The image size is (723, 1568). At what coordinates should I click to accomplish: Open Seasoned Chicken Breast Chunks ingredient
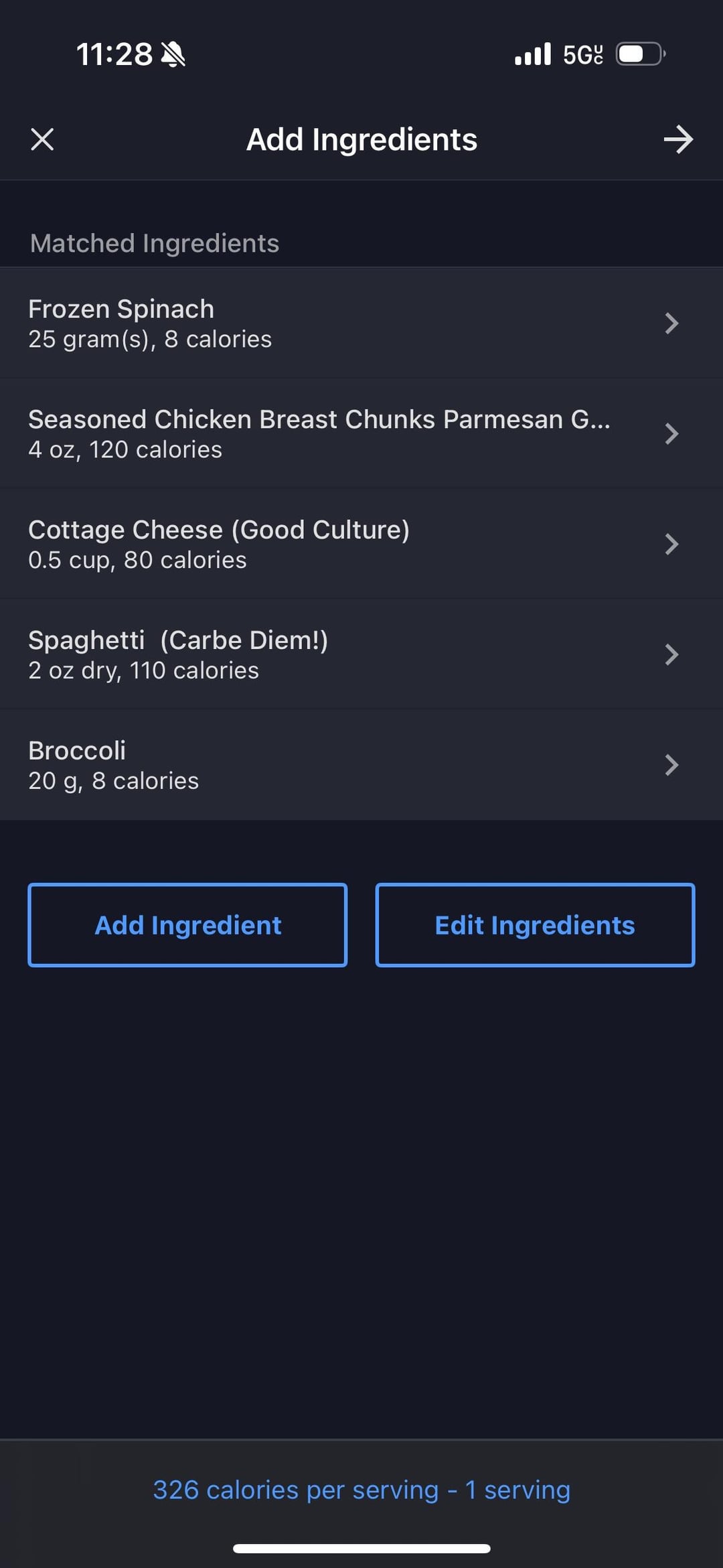(x=361, y=434)
